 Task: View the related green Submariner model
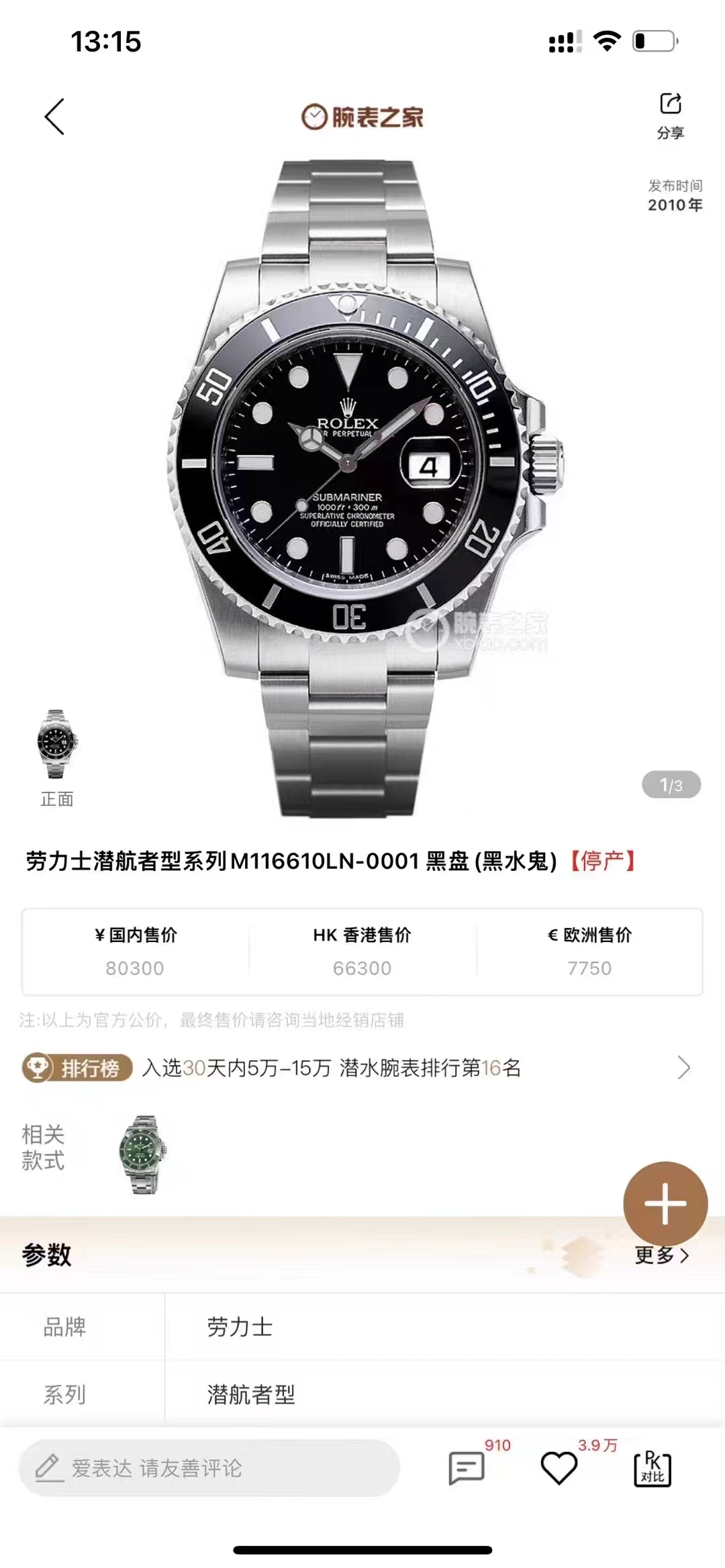pyautogui.click(x=142, y=1154)
